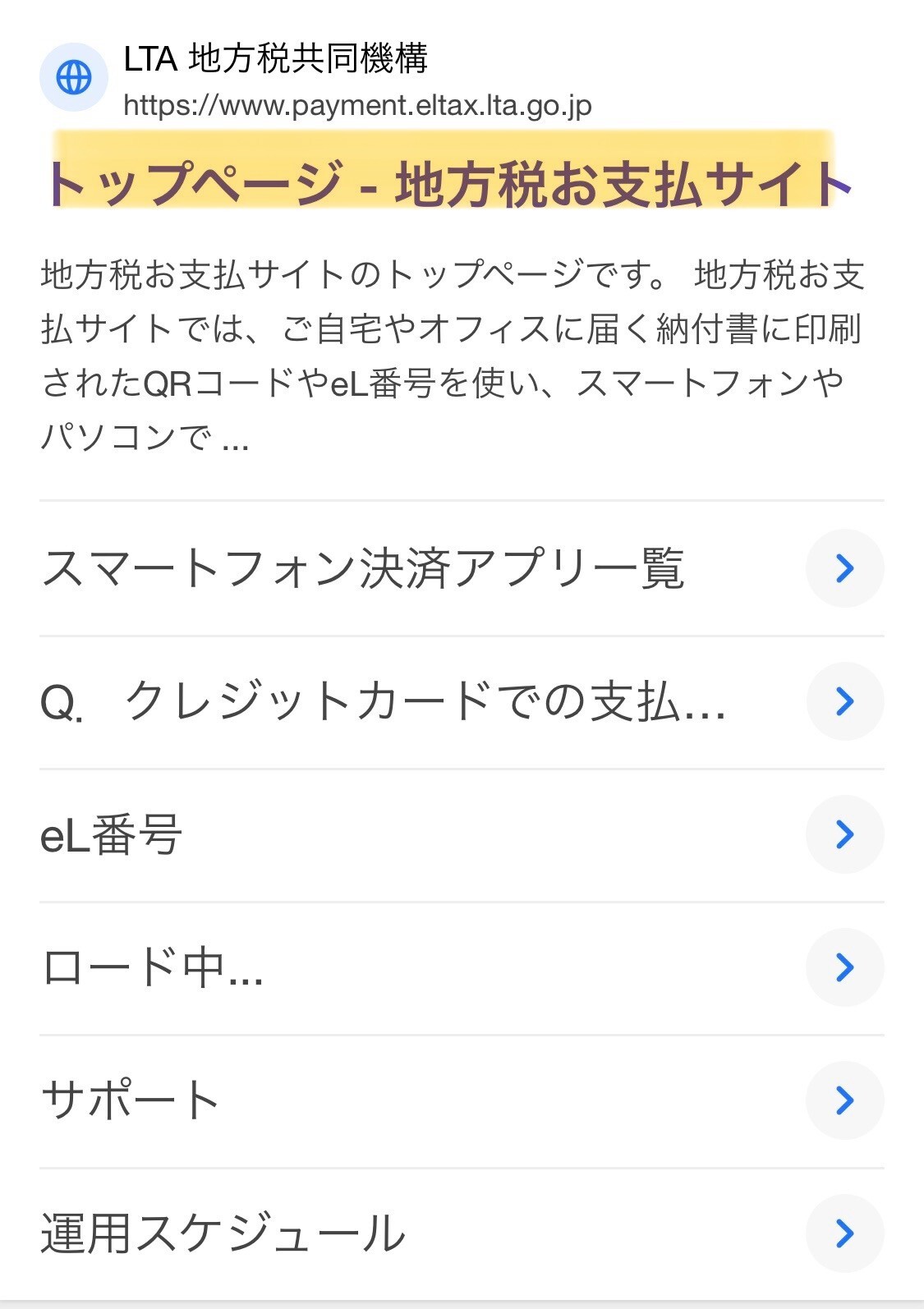The image size is (924, 1309).
Task: Open the サポート page
Action: click(x=462, y=1101)
